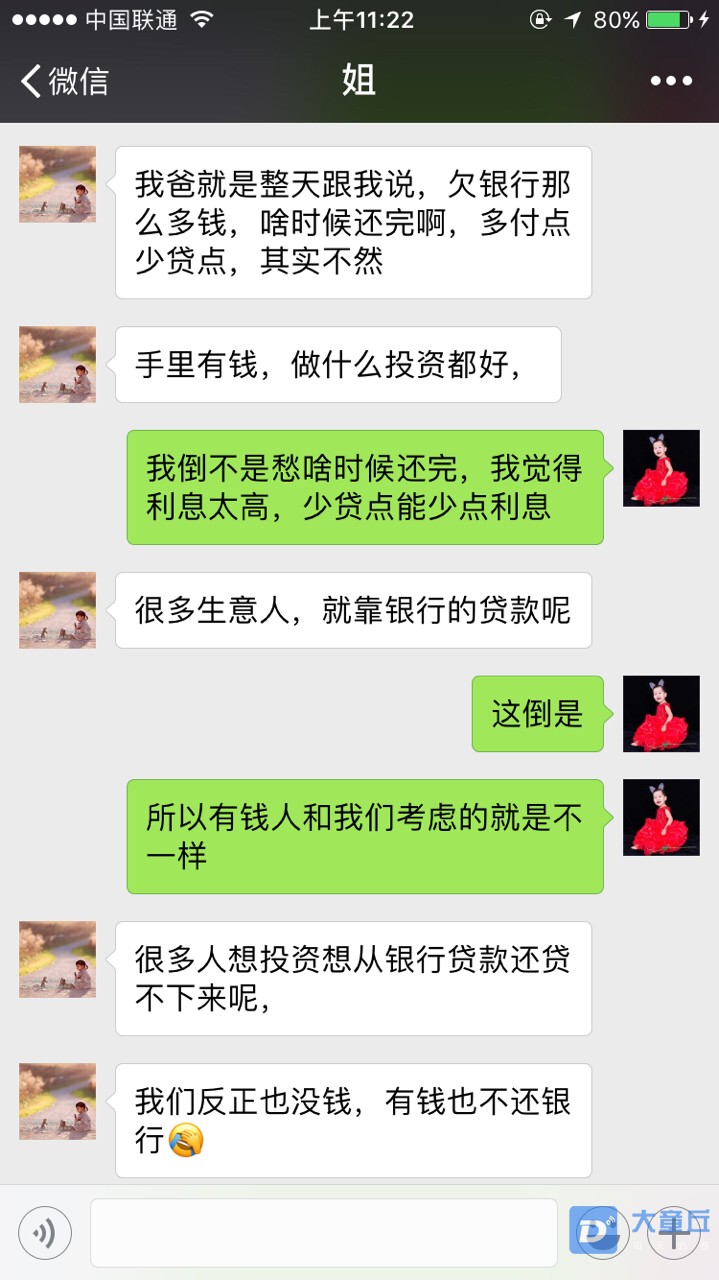Open the plus attachment menu
Image resolution: width=719 pixels, height=1280 pixels.
(x=674, y=1233)
